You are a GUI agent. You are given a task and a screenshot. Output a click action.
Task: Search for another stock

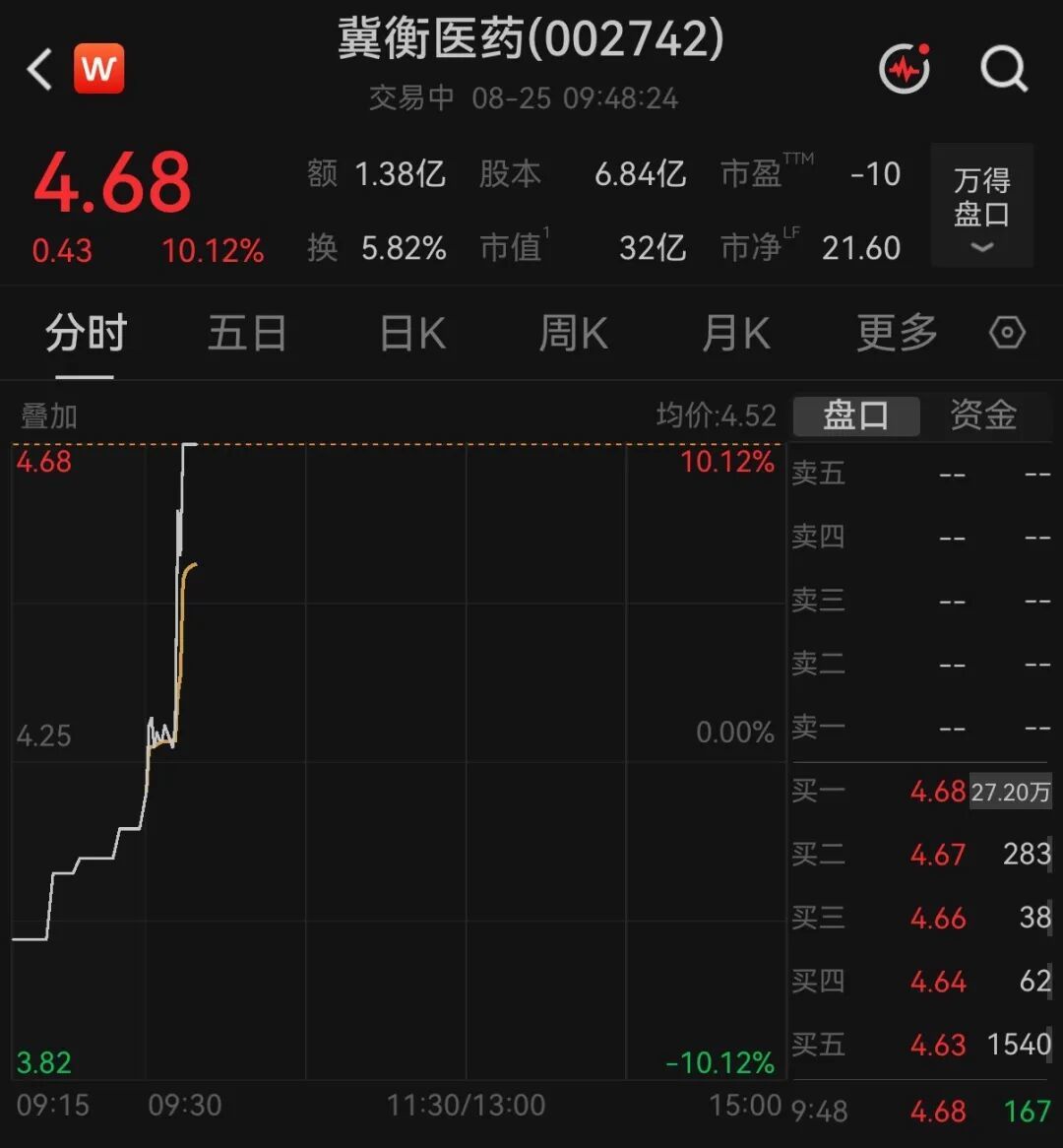coord(1004,69)
